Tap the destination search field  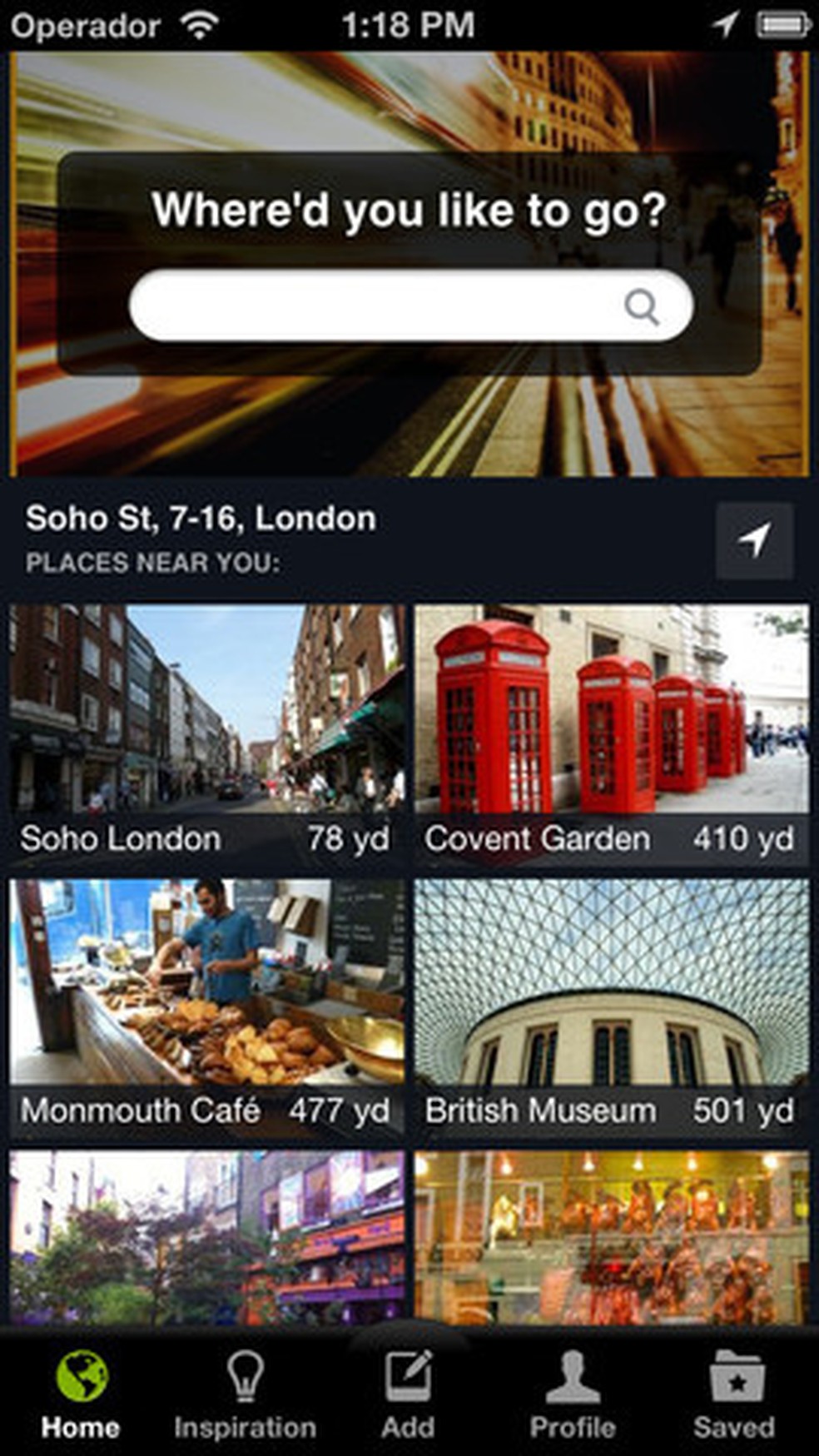[375, 306]
